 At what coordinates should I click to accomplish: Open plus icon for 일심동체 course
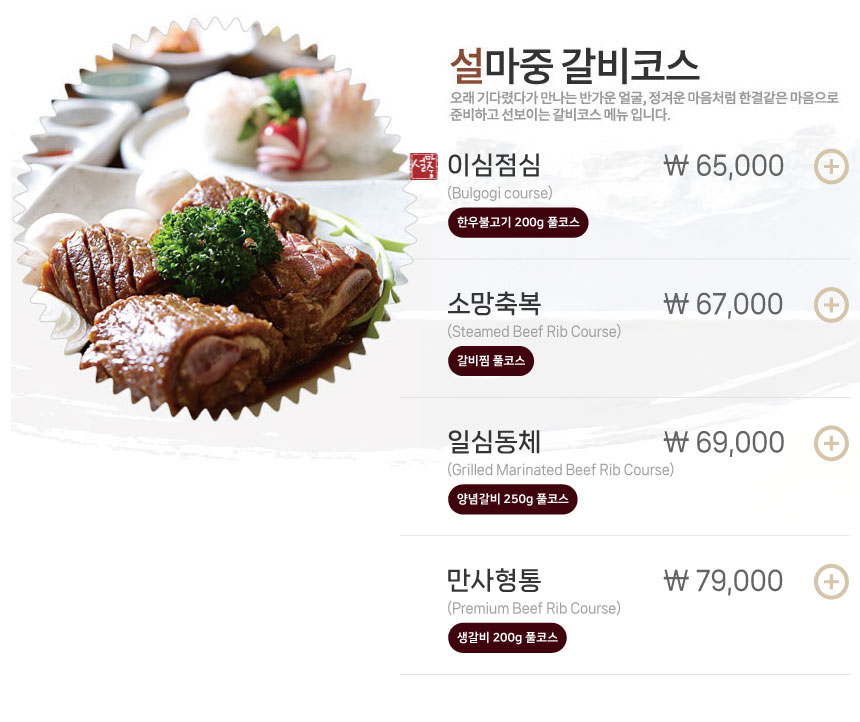click(x=831, y=443)
